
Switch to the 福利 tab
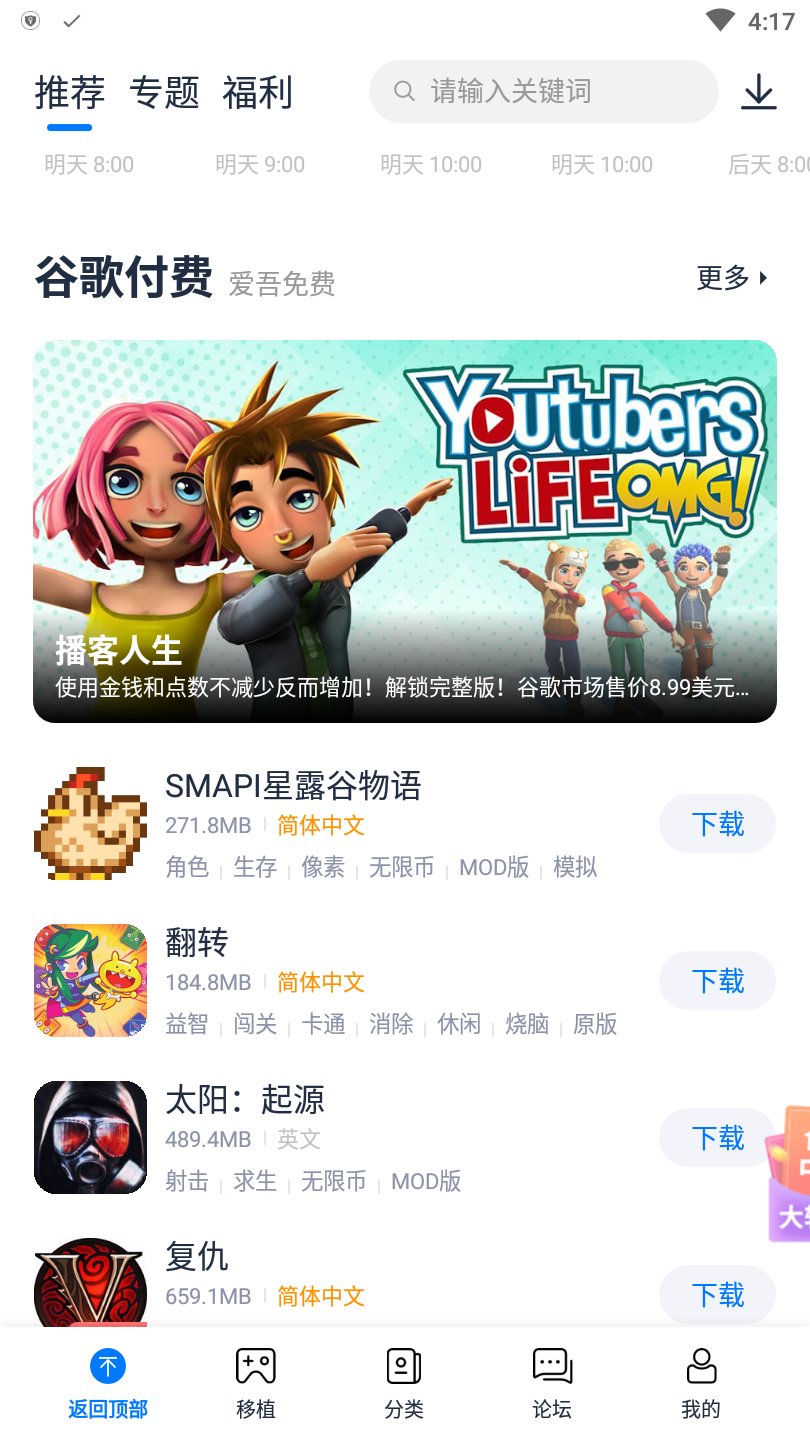point(257,91)
